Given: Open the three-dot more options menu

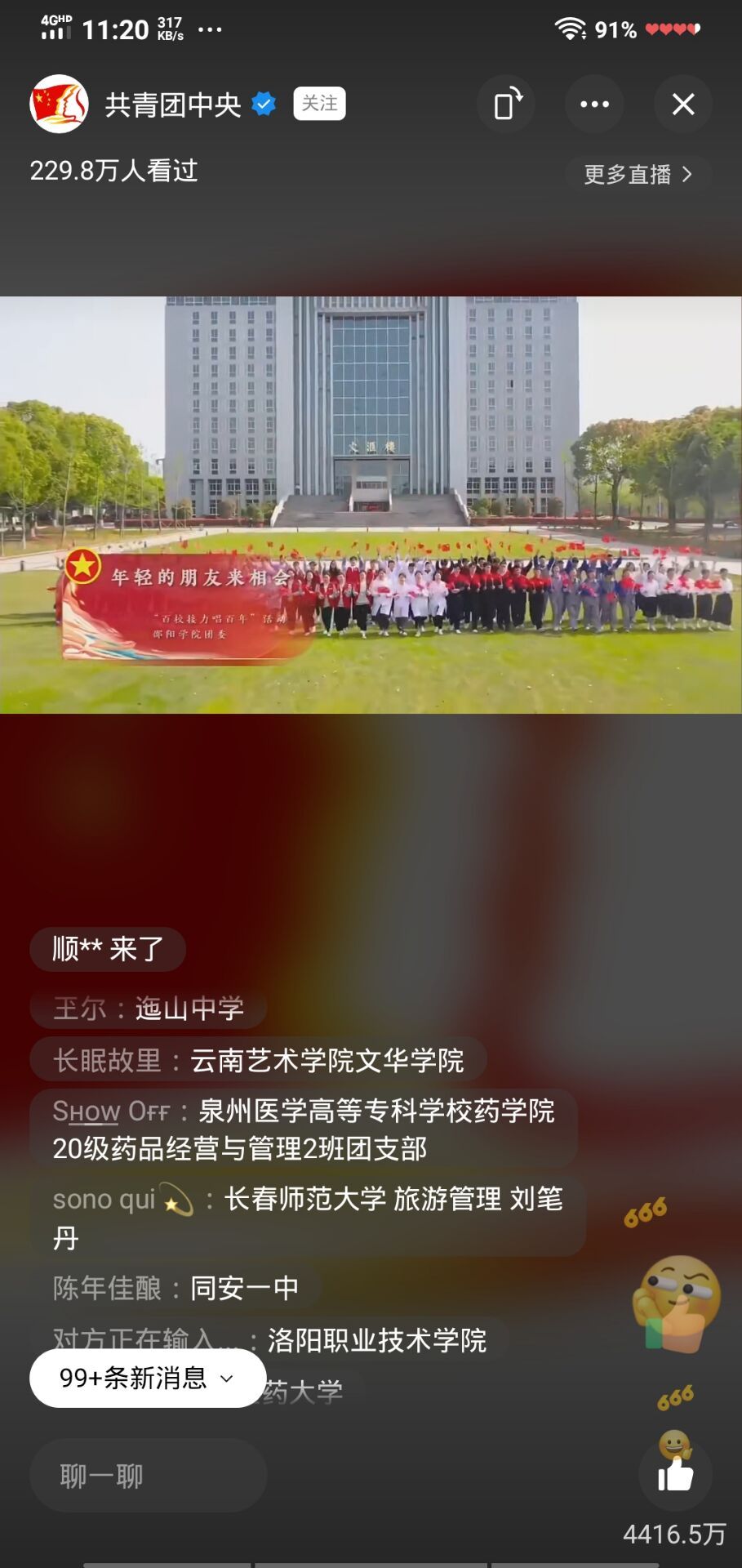Looking at the screenshot, I should coord(594,105).
